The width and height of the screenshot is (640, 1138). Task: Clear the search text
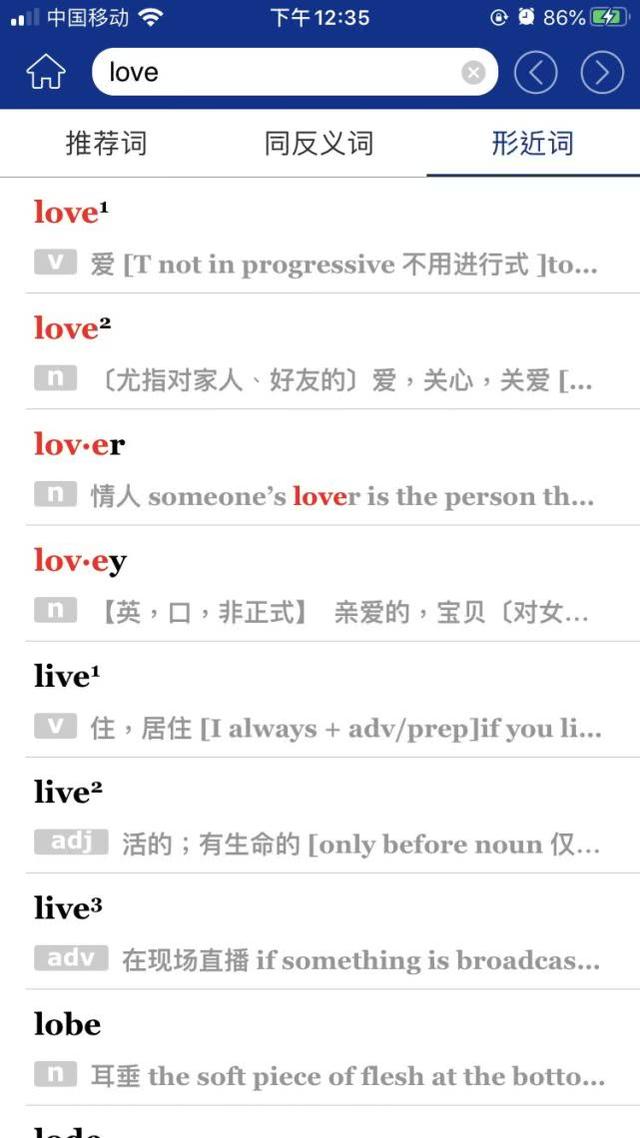point(473,73)
